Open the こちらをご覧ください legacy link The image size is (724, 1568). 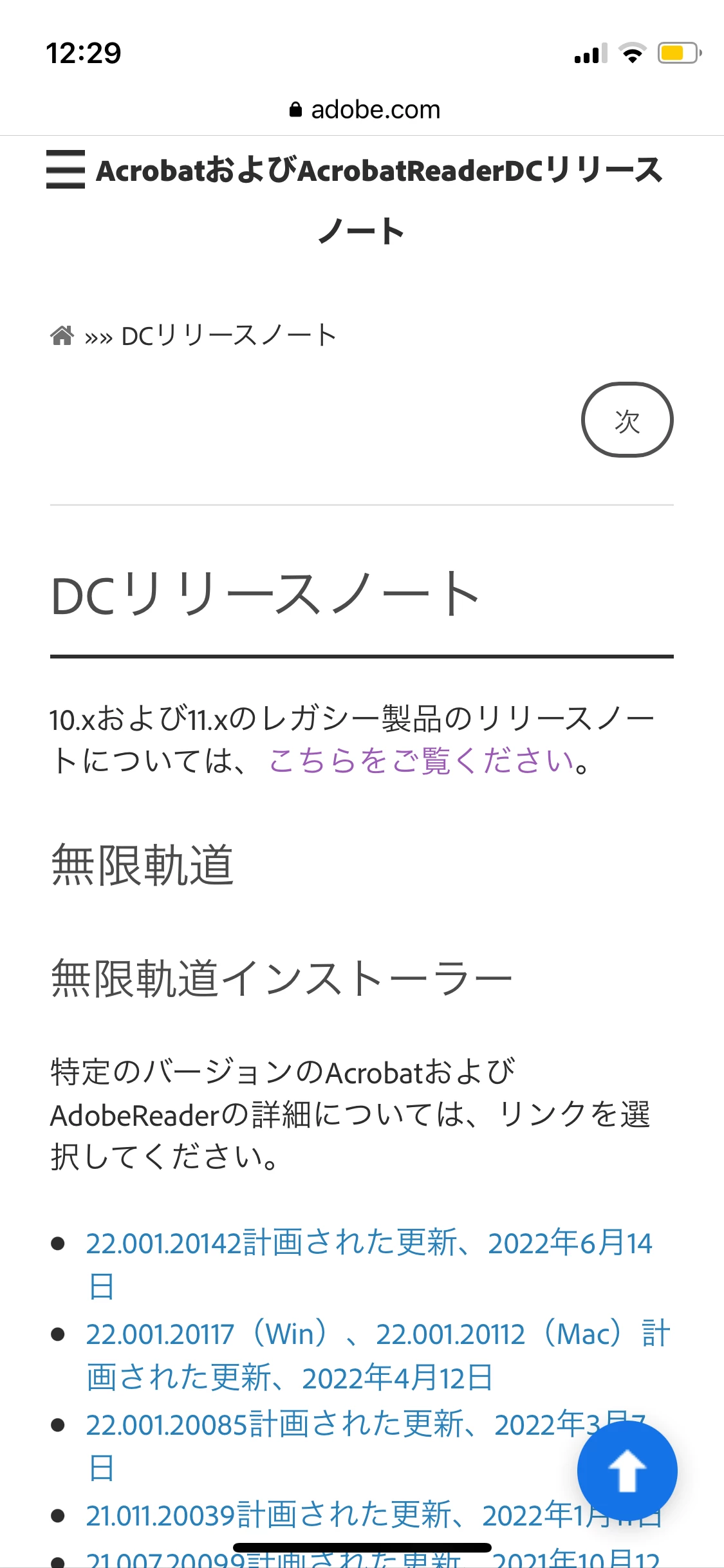(422, 761)
